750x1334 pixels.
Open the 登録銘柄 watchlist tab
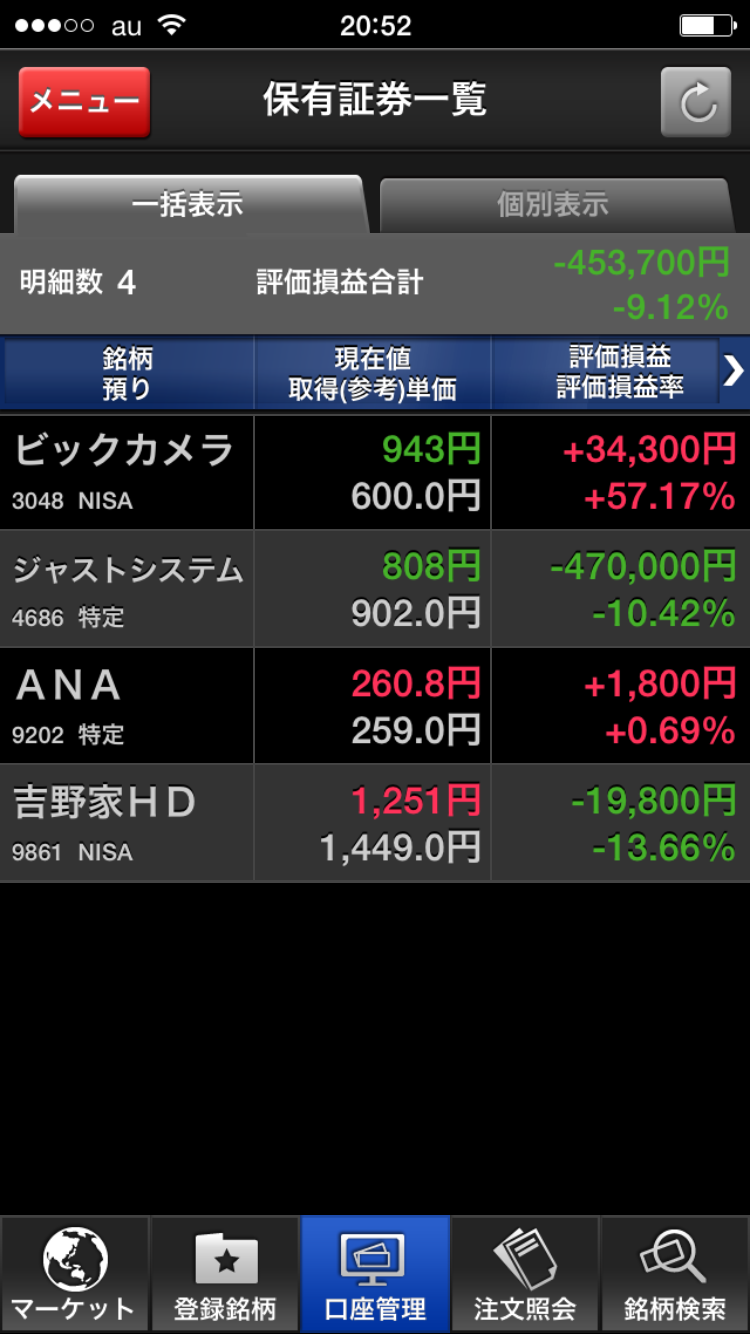pyautogui.click(x=225, y=1275)
